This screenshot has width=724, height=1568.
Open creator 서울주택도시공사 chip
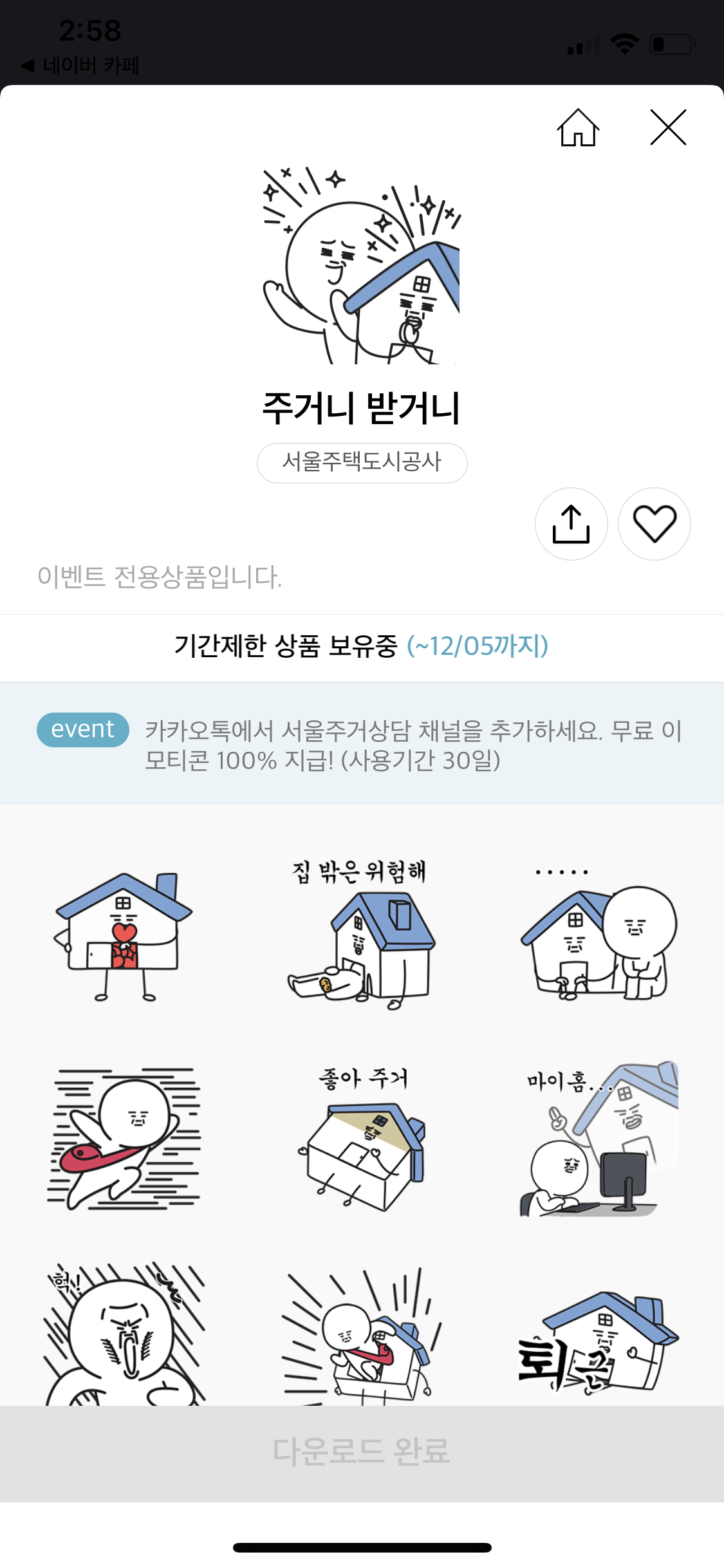362,462
